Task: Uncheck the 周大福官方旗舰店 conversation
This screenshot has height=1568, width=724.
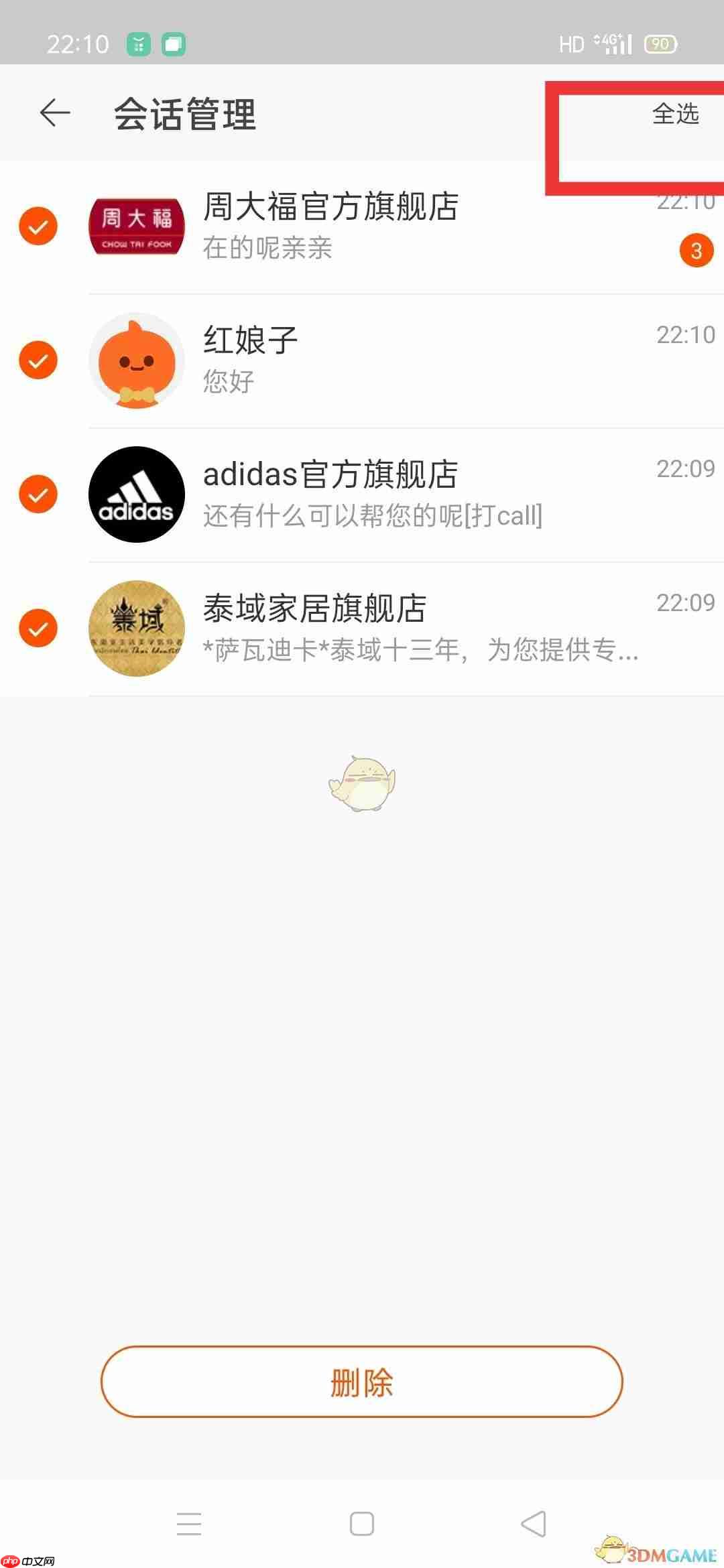Action: 38,226
